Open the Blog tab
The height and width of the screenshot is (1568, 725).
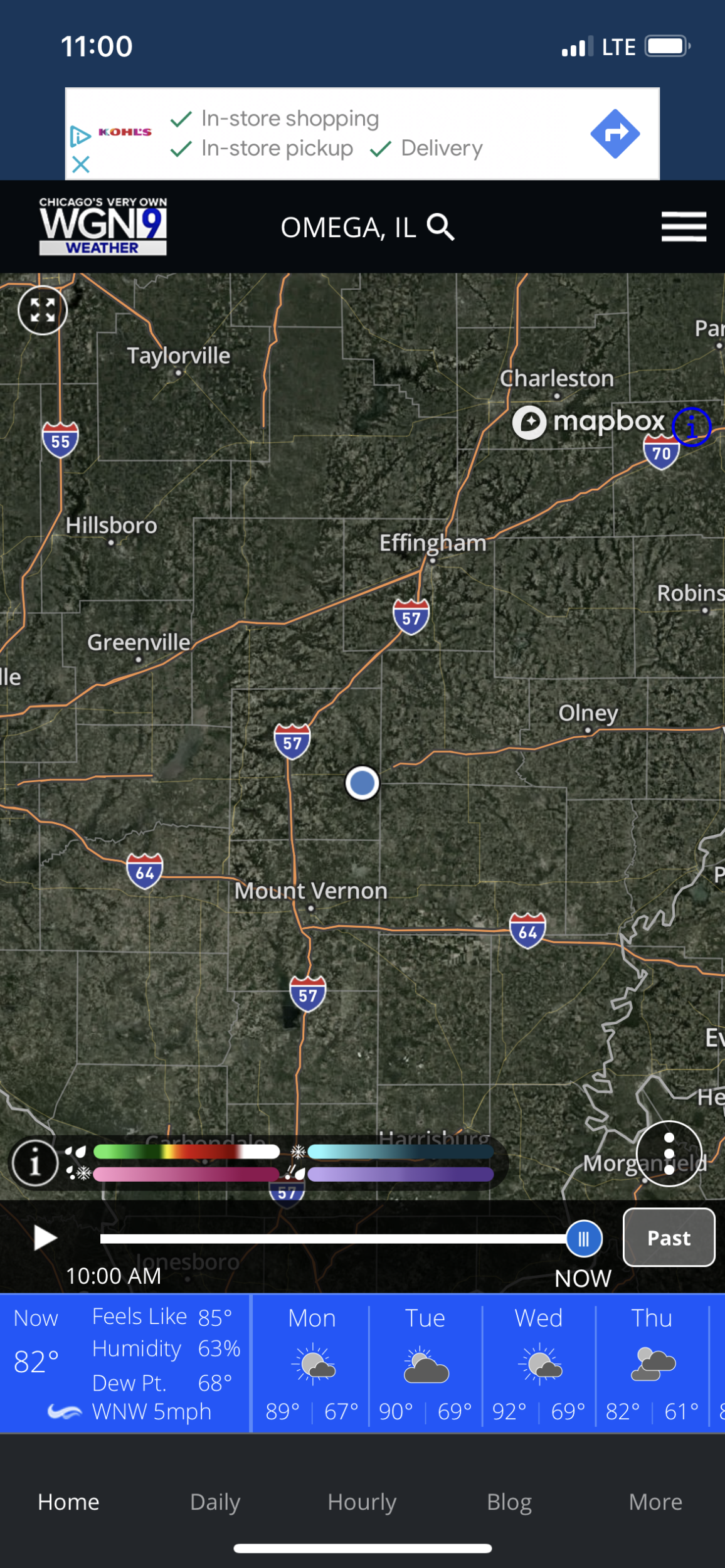509,1502
